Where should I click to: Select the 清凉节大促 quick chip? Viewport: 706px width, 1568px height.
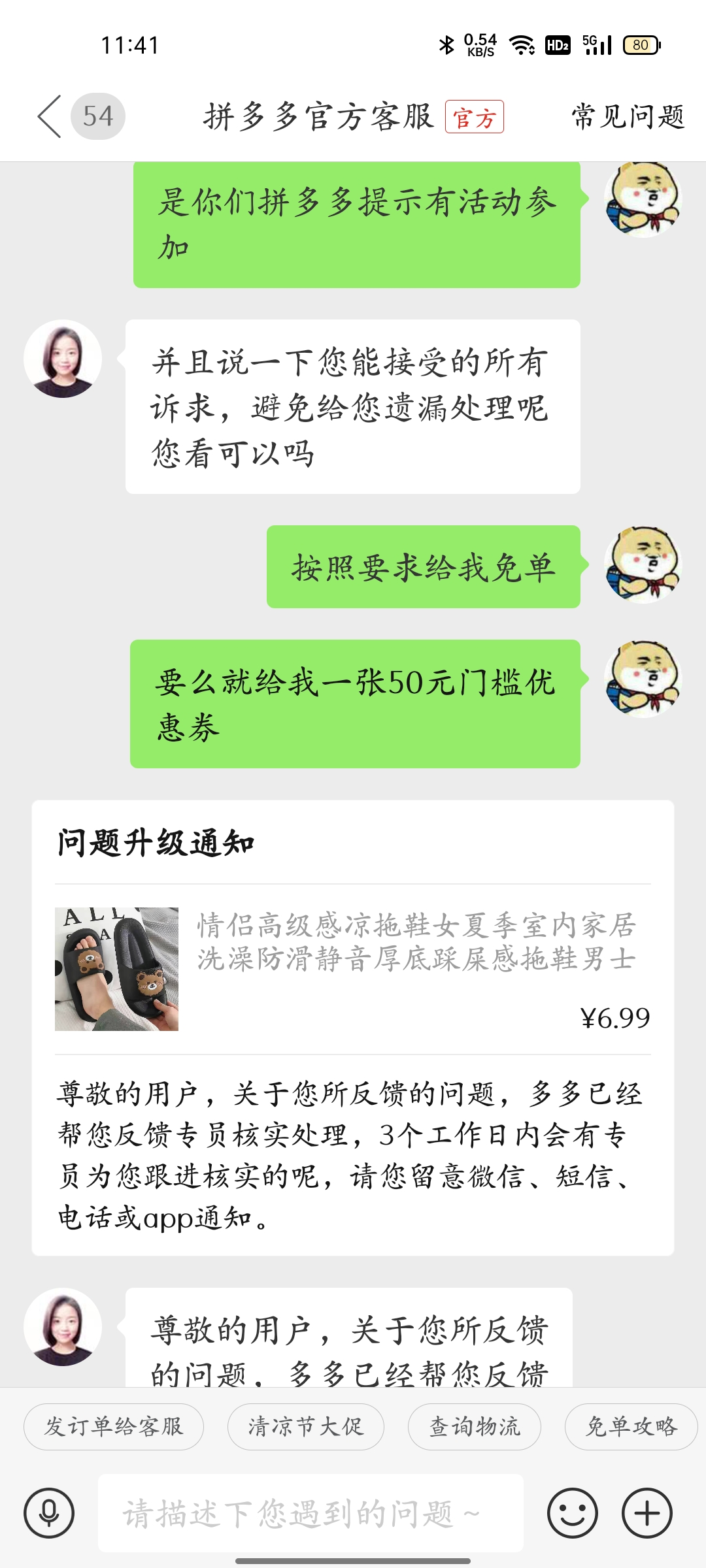click(x=306, y=1426)
